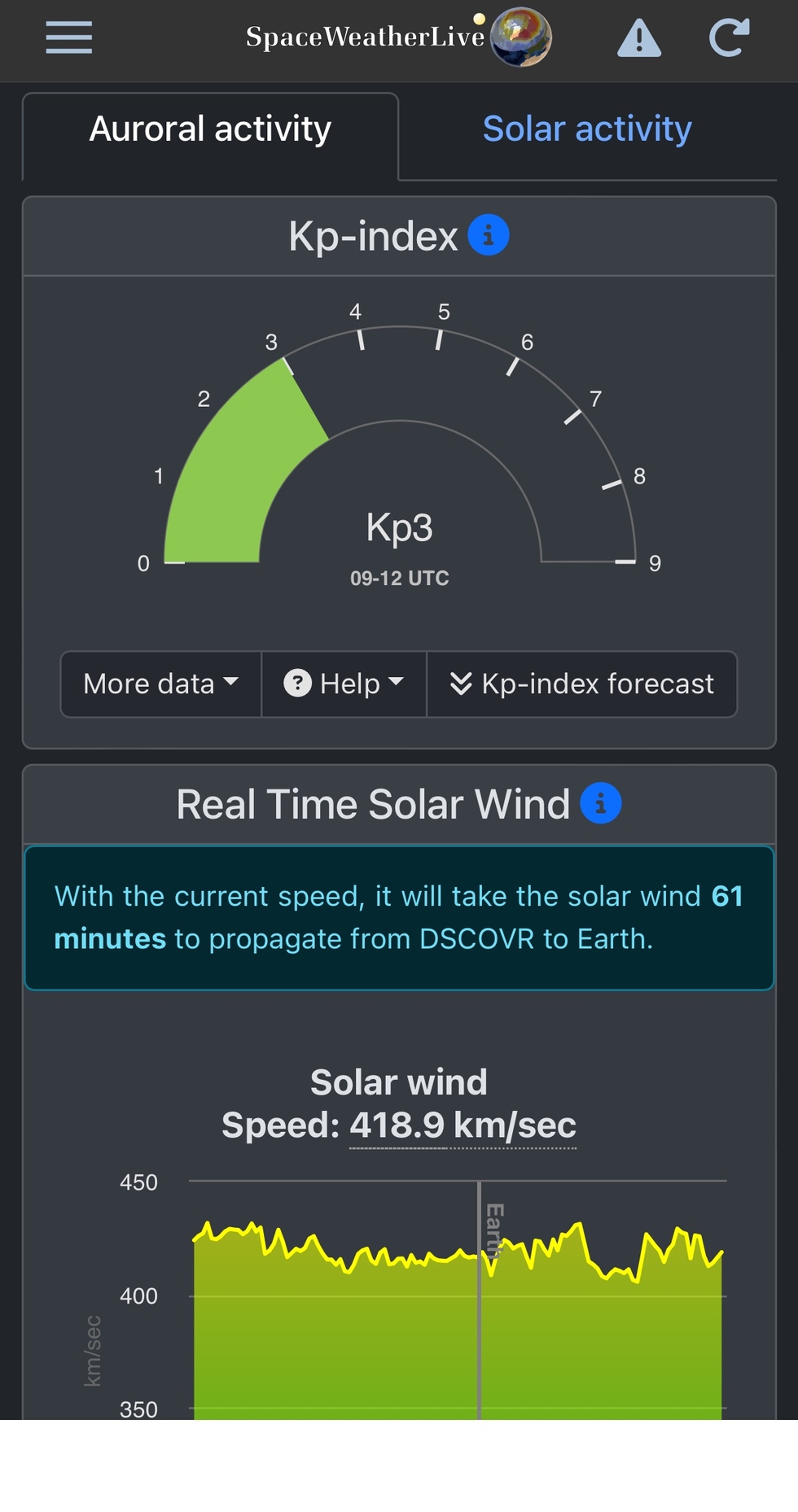The height and width of the screenshot is (1512, 798).
Task: Expand the More data dropdown
Action: (x=161, y=684)
